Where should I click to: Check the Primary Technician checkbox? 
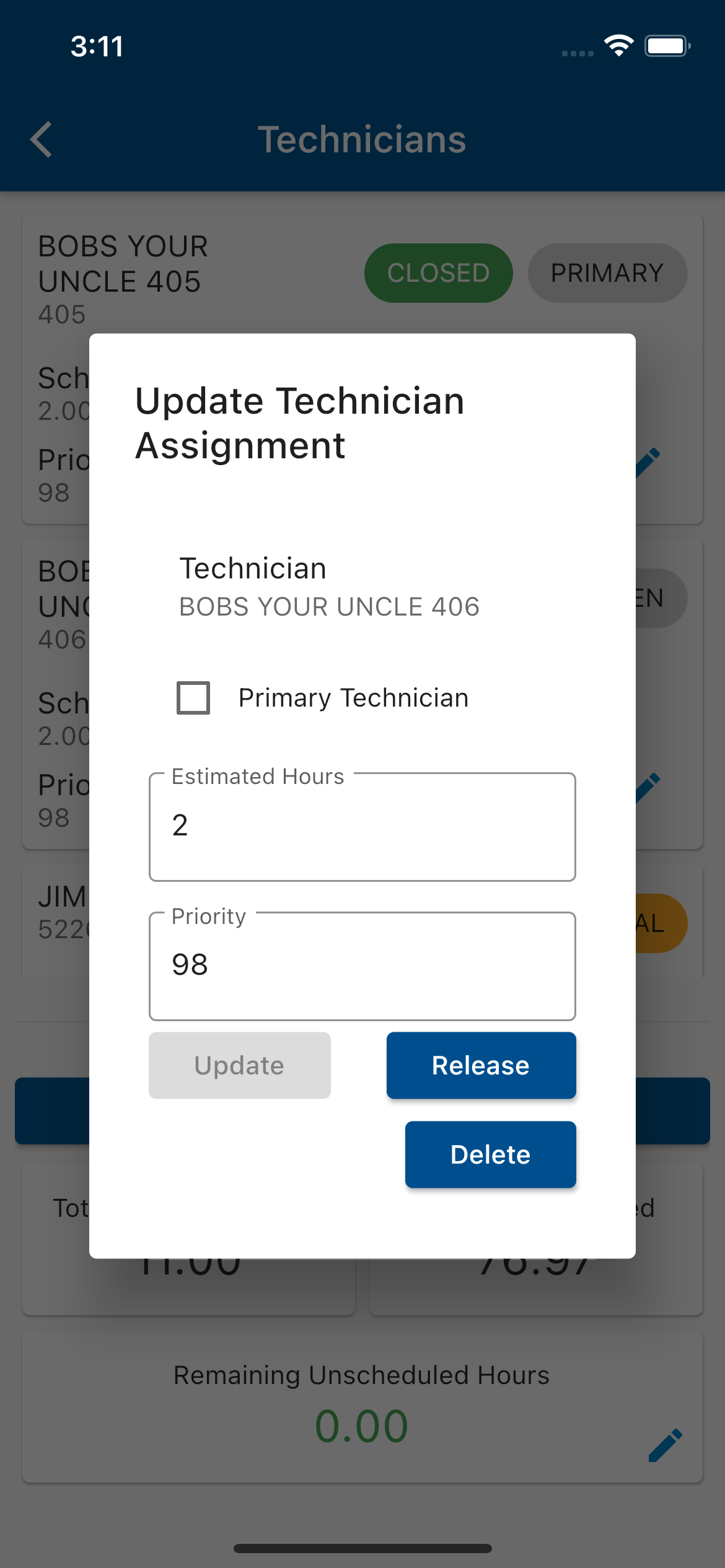point(193,698)
